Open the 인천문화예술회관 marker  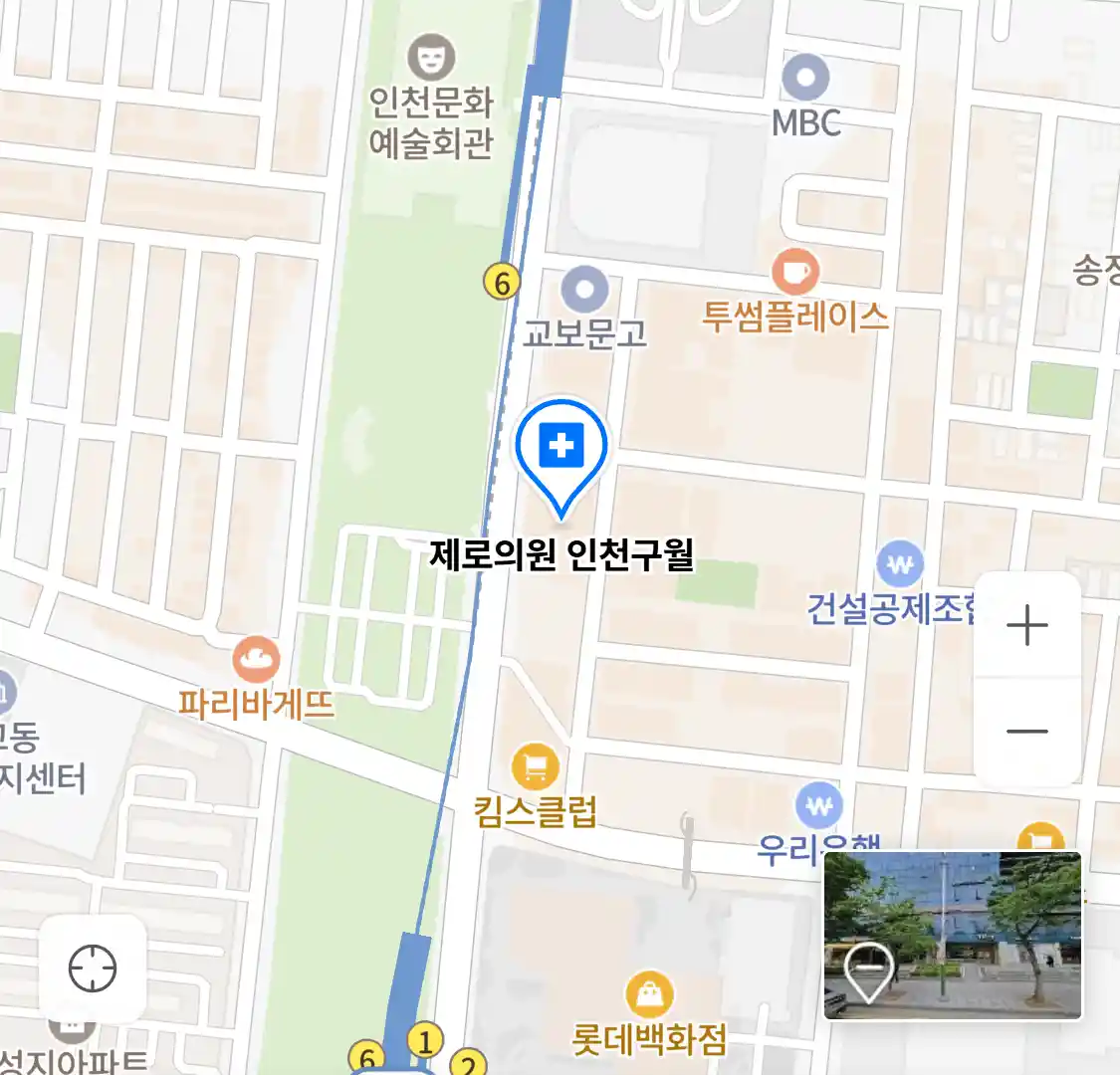tap(431, 58)
